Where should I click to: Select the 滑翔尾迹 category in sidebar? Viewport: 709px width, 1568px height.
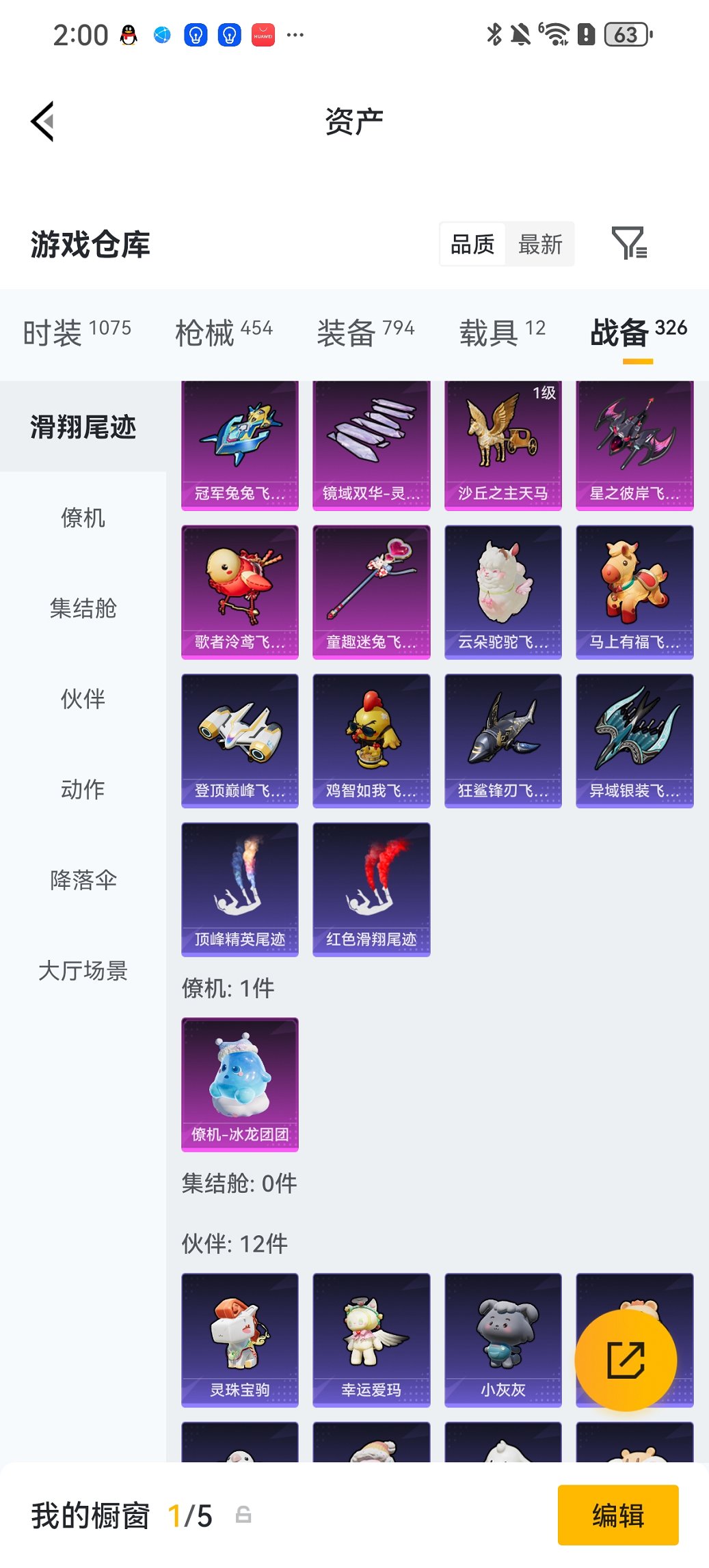tap(83, 428)
